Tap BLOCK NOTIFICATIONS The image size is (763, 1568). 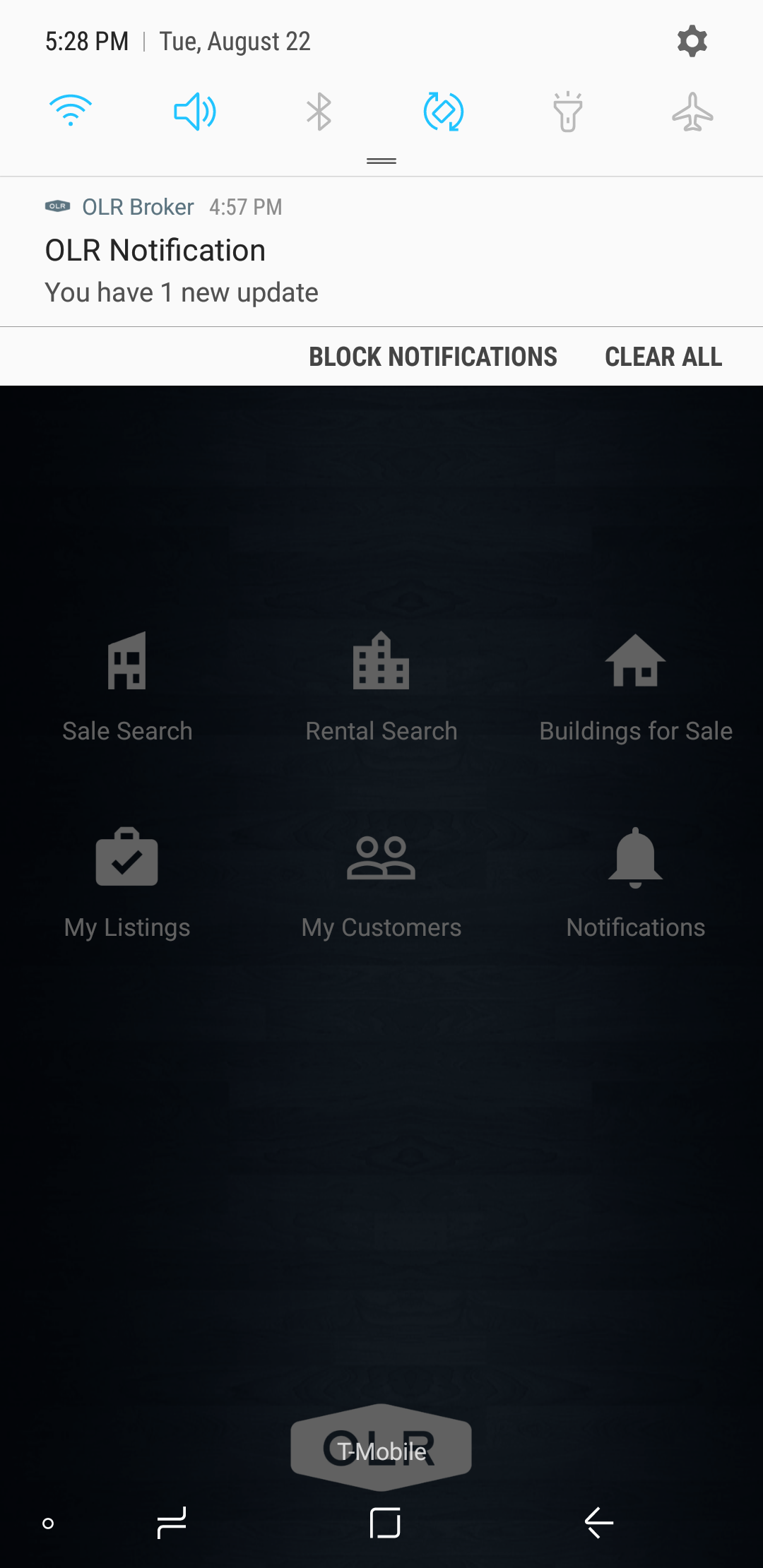pos(433,357)
